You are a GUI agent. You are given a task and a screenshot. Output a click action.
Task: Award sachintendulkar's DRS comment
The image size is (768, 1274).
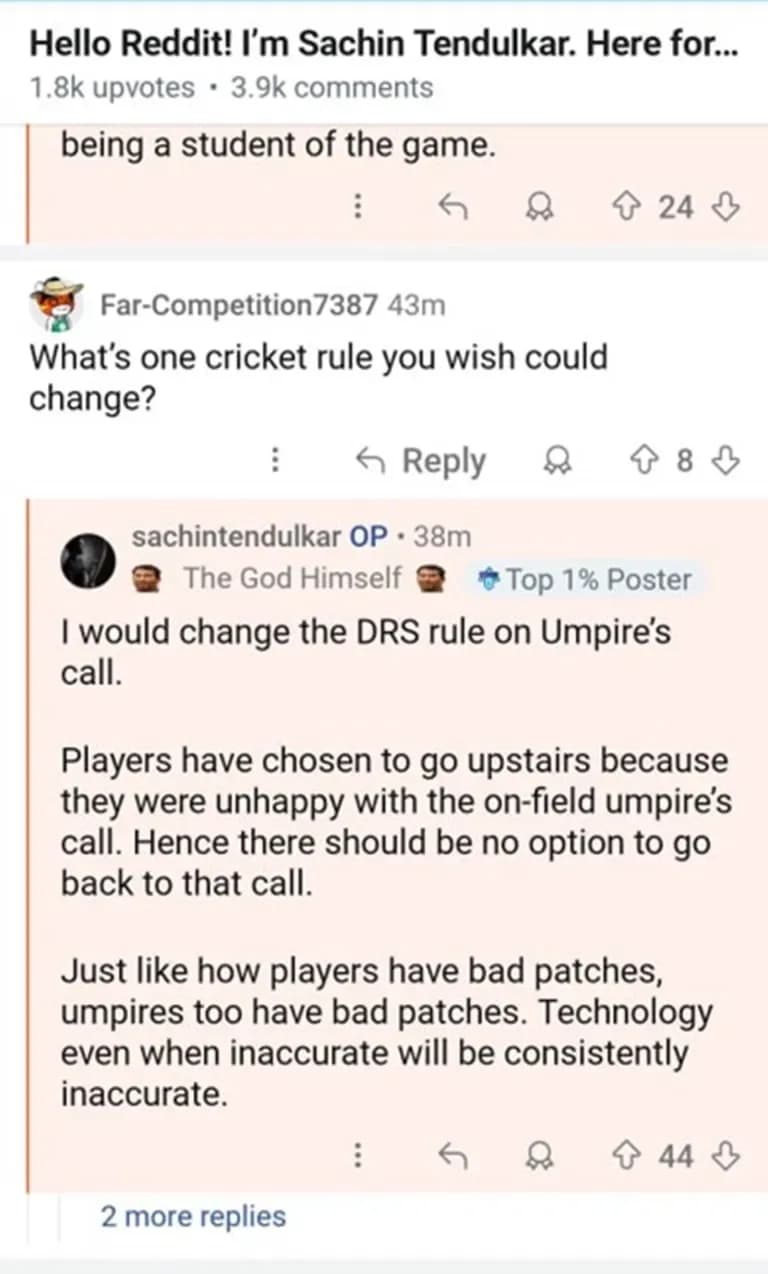click(x=541, y=1157)
